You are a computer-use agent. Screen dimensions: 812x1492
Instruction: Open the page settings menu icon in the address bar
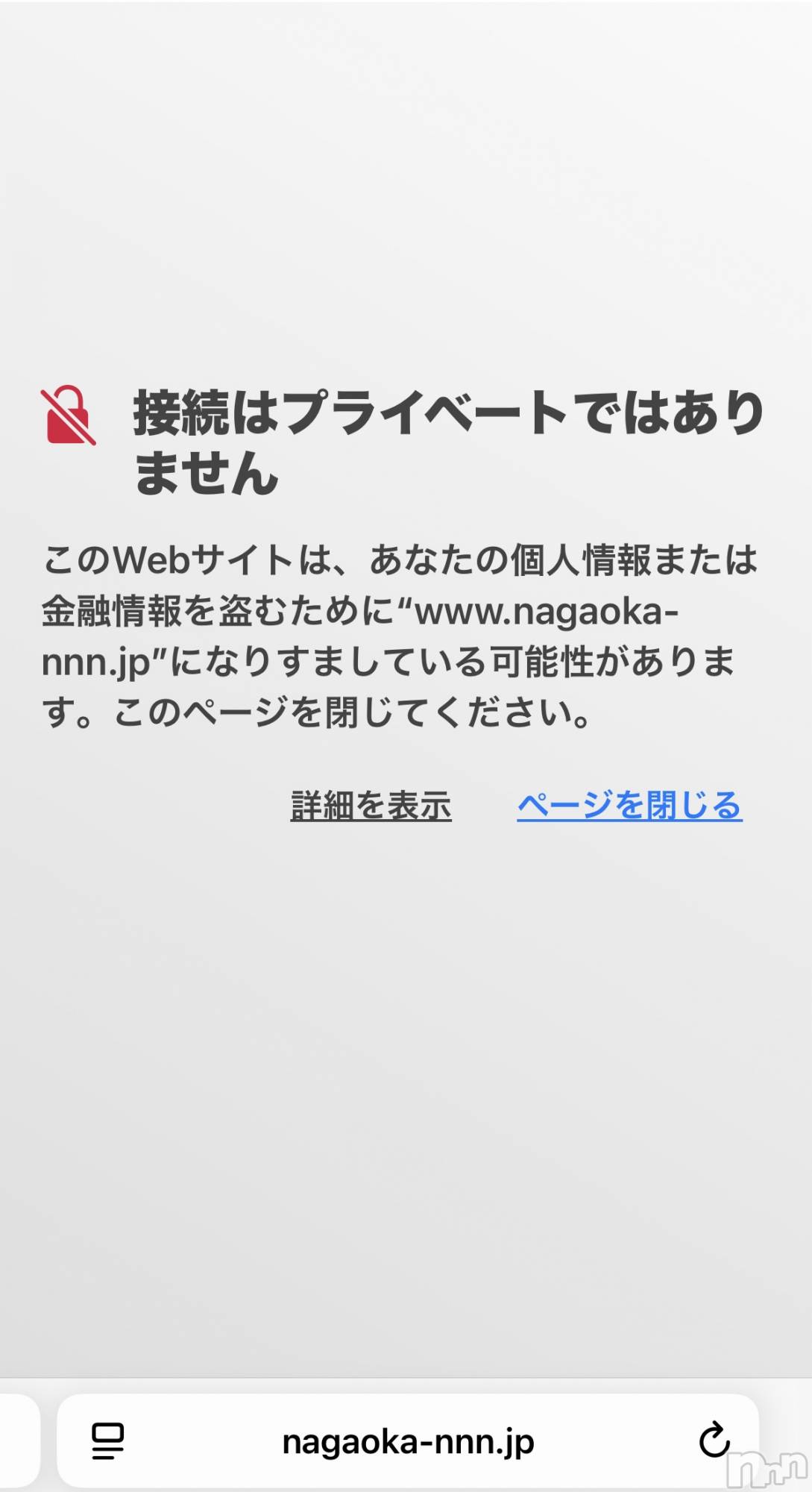point(108,1441)
